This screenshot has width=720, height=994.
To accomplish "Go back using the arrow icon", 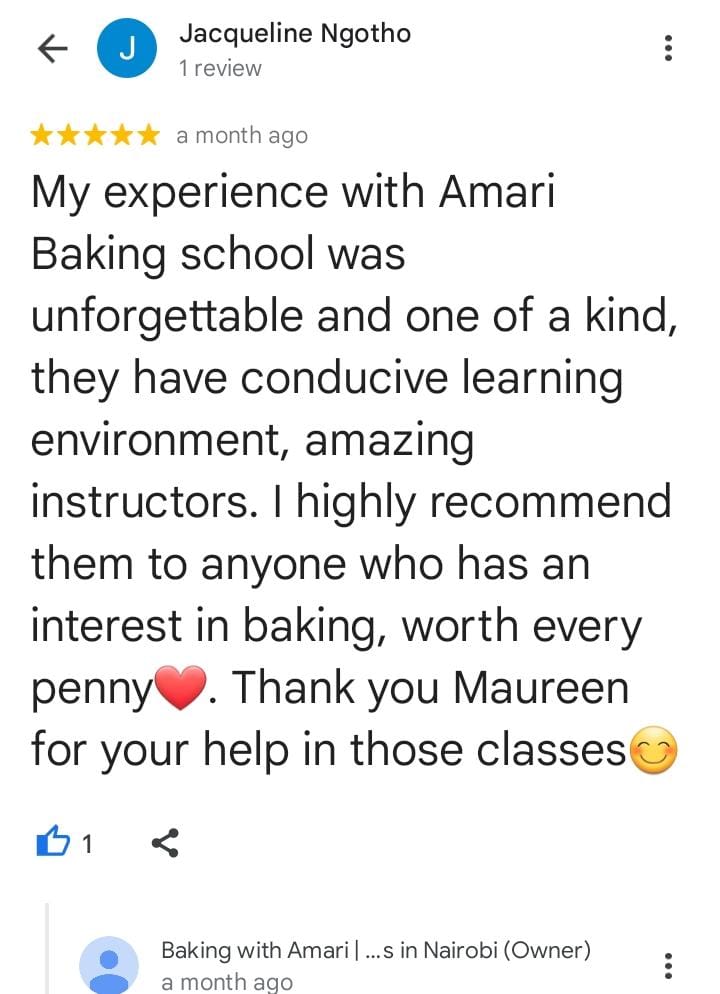I will coord(51,50).
